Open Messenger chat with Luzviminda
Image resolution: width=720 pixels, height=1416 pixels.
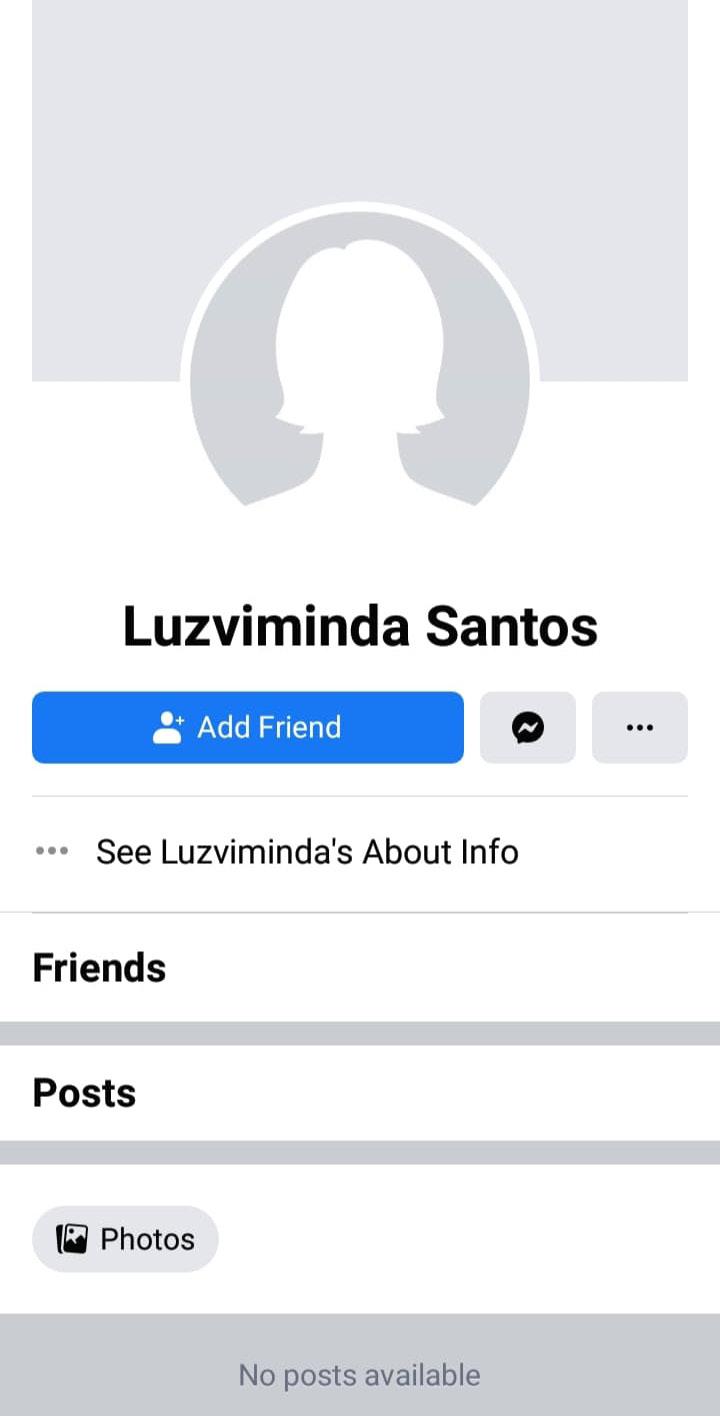pyautogui.click(x=528, y=727)
